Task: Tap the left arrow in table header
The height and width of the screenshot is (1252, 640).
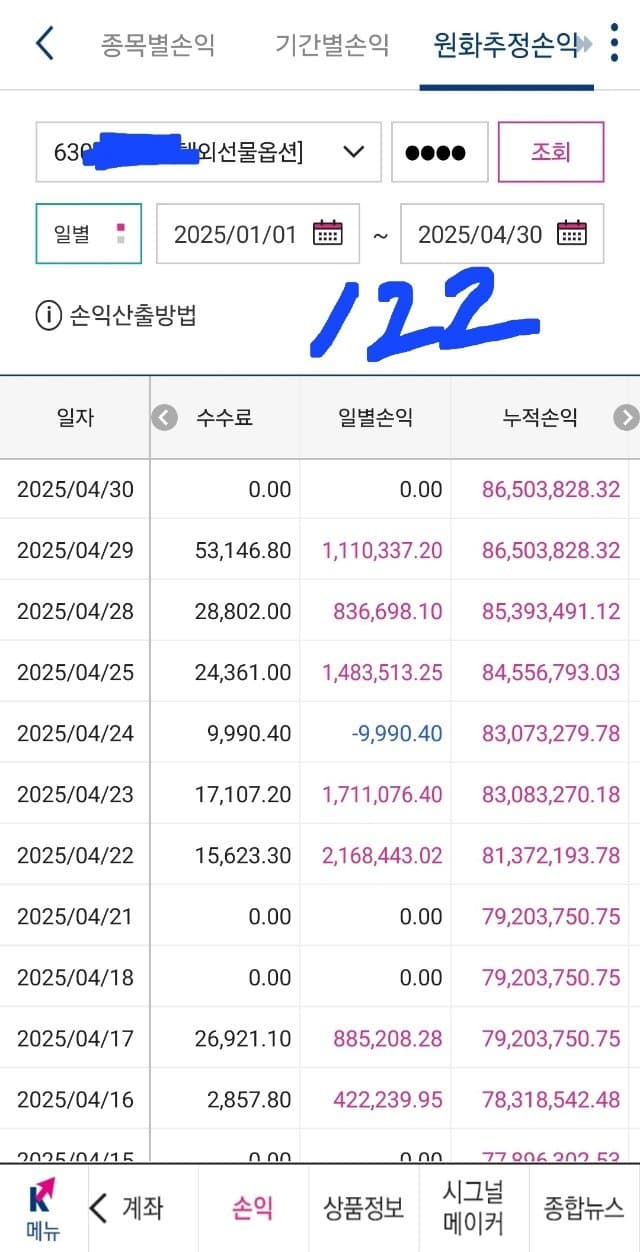Action: (x=164, y=418)
